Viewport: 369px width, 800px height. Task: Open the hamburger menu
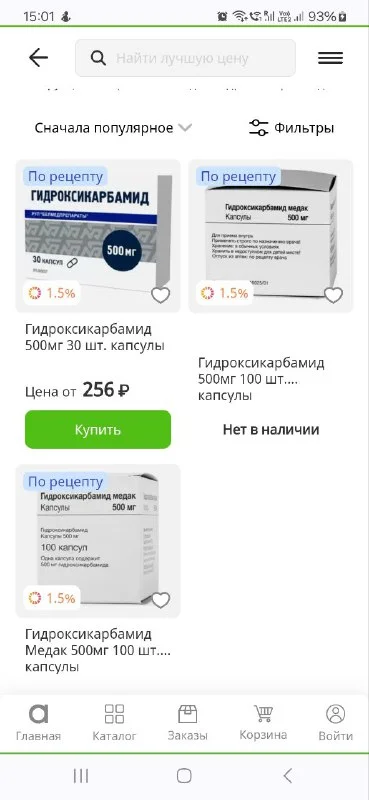pyautogui.click(x=330, y=58)
